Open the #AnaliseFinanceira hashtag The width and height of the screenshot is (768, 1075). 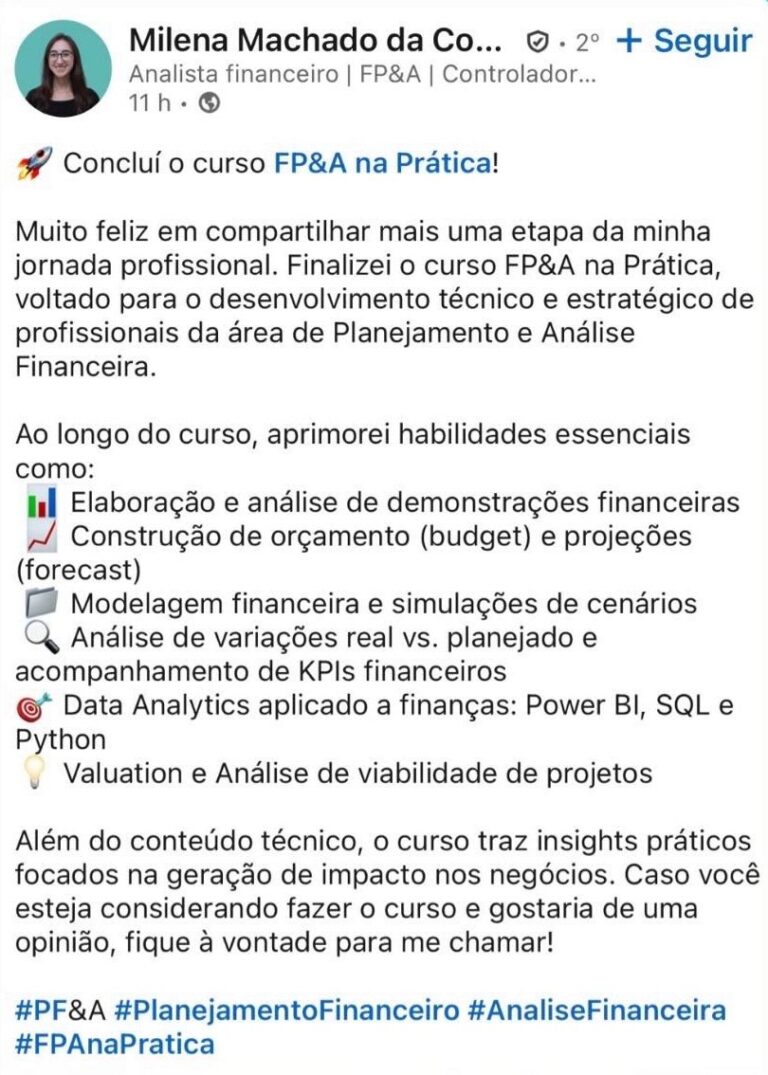tap(597, 1009)
